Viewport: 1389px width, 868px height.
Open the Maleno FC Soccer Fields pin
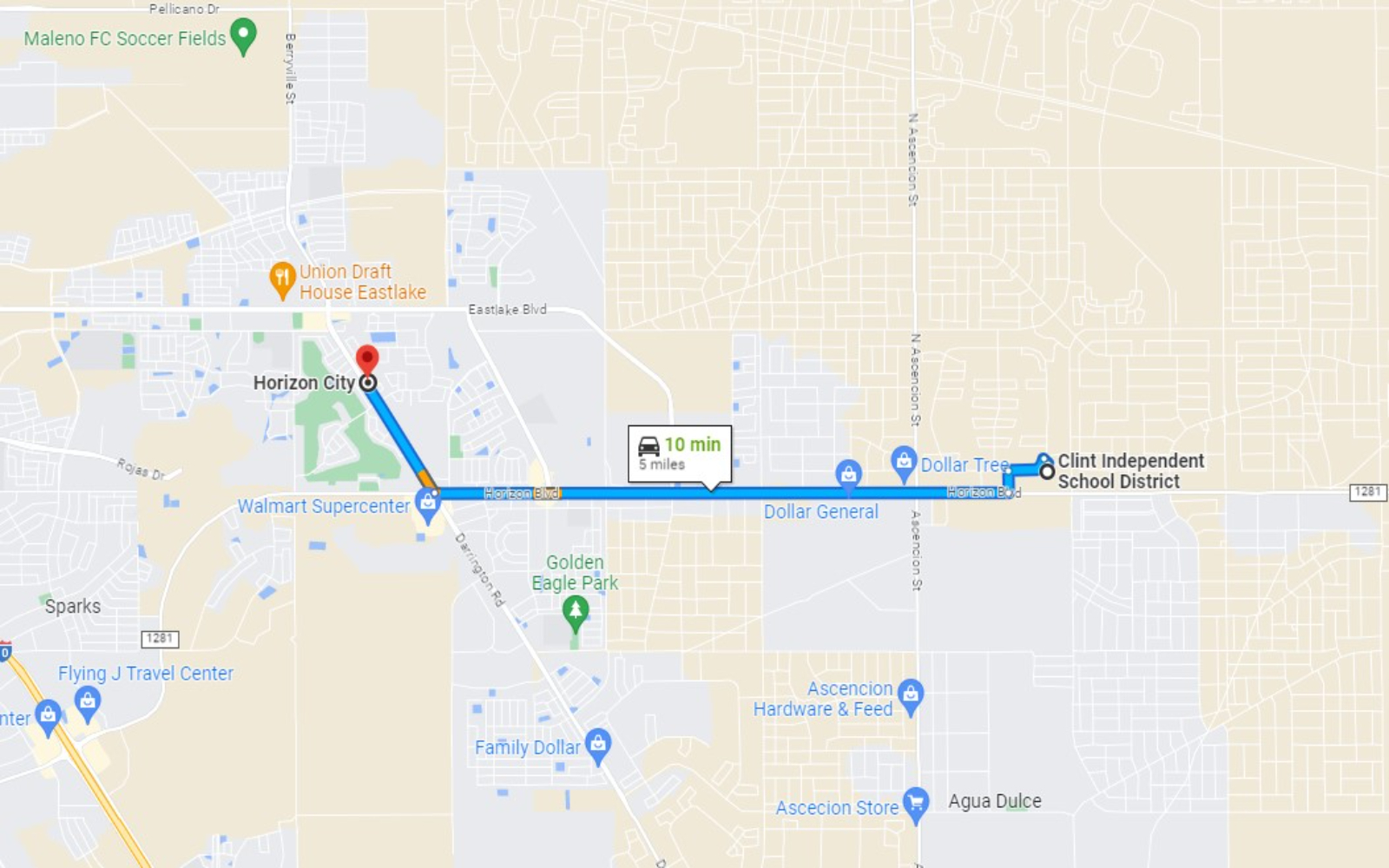click(244, 36)
